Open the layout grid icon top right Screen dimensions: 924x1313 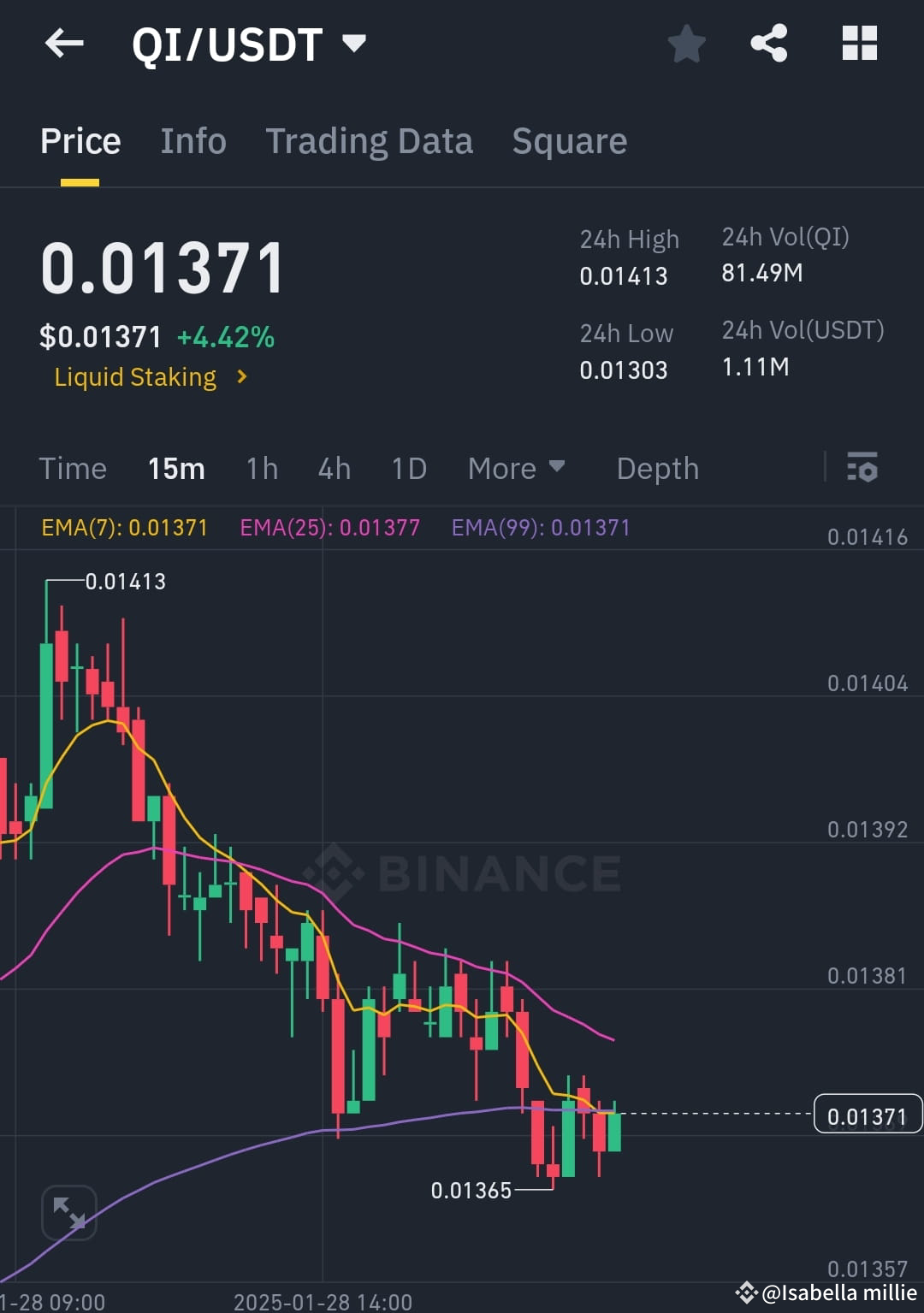pos(859,44)
